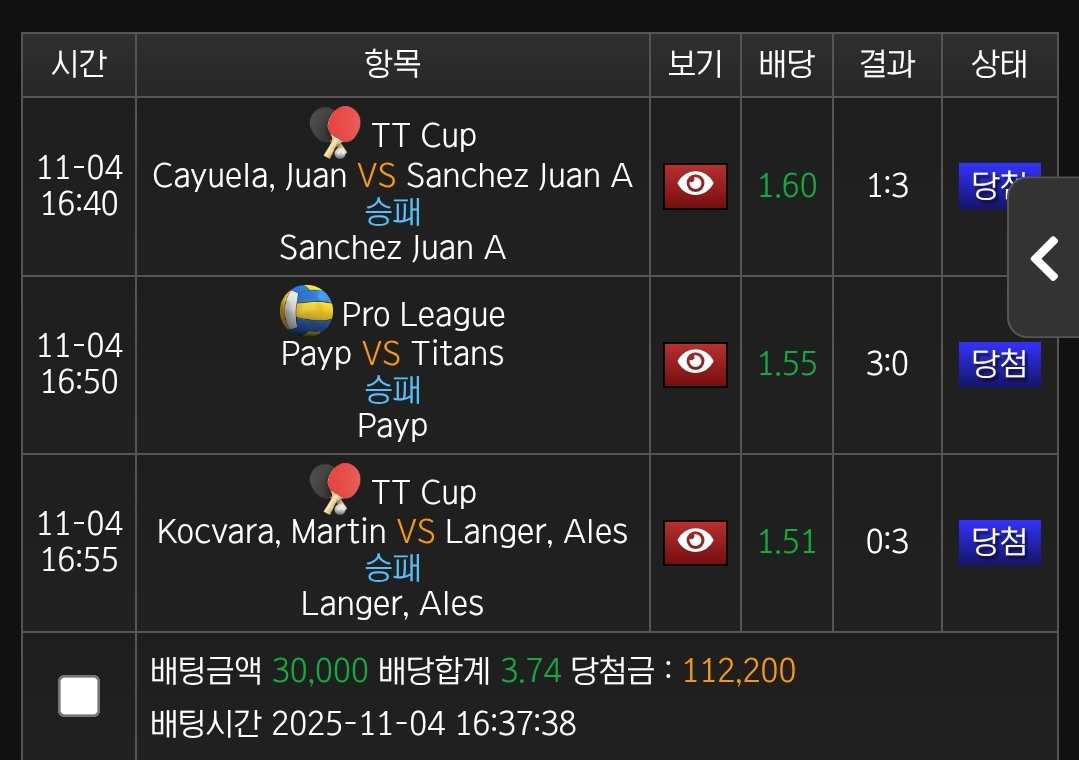This screenshot has width=1079, height=760.
Task: Open the eye button for Payp vs Titans
Action: coord(695,364)
